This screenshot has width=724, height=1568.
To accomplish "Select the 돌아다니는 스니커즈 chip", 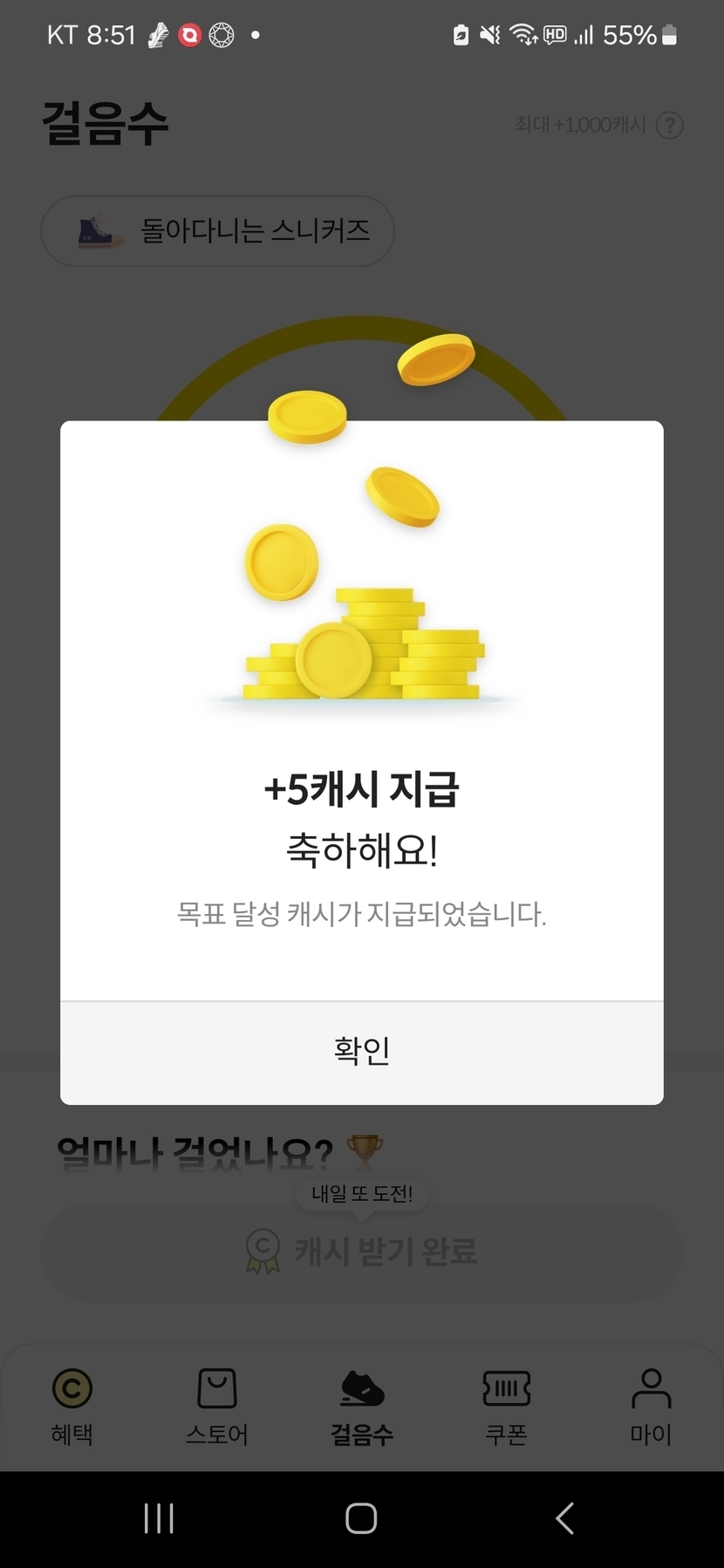I will [x=218, y=231].
